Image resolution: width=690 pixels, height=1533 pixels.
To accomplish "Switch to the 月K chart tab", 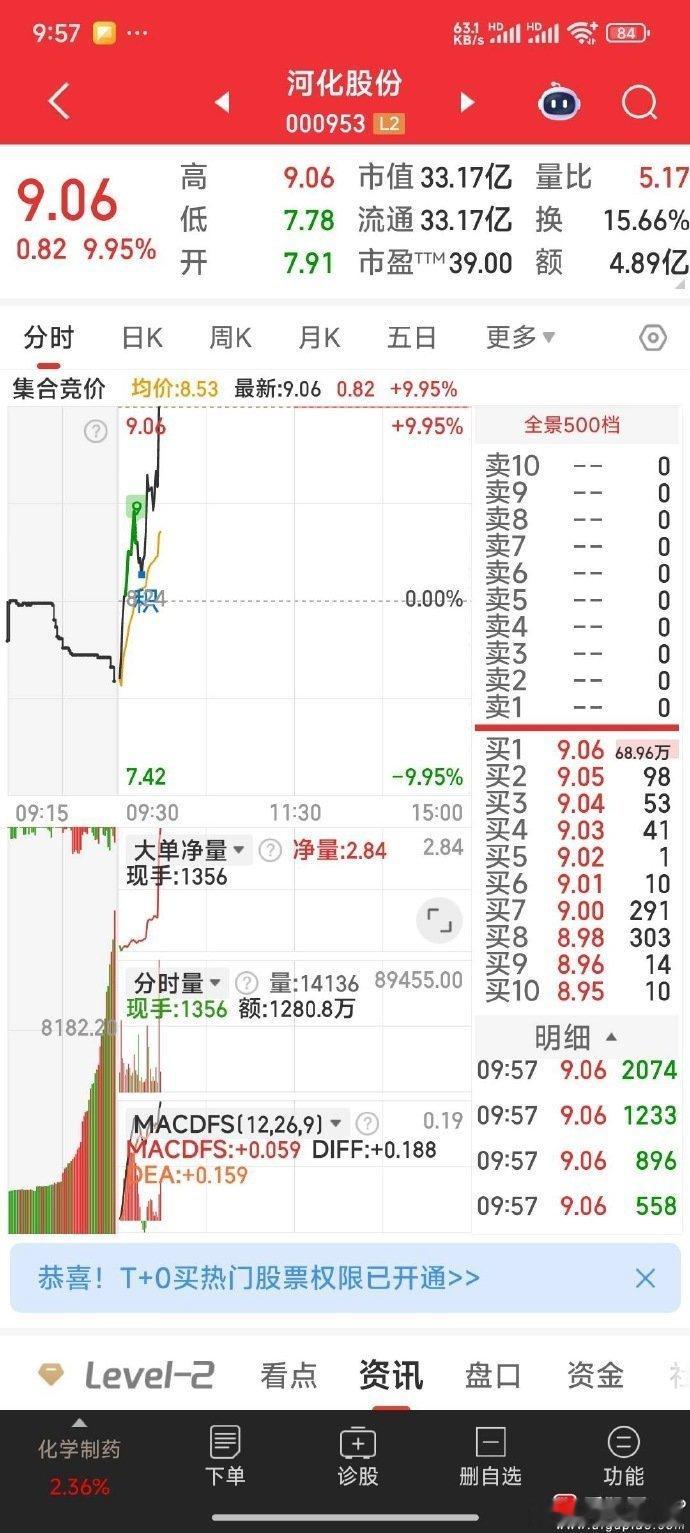I will (319, 338).
